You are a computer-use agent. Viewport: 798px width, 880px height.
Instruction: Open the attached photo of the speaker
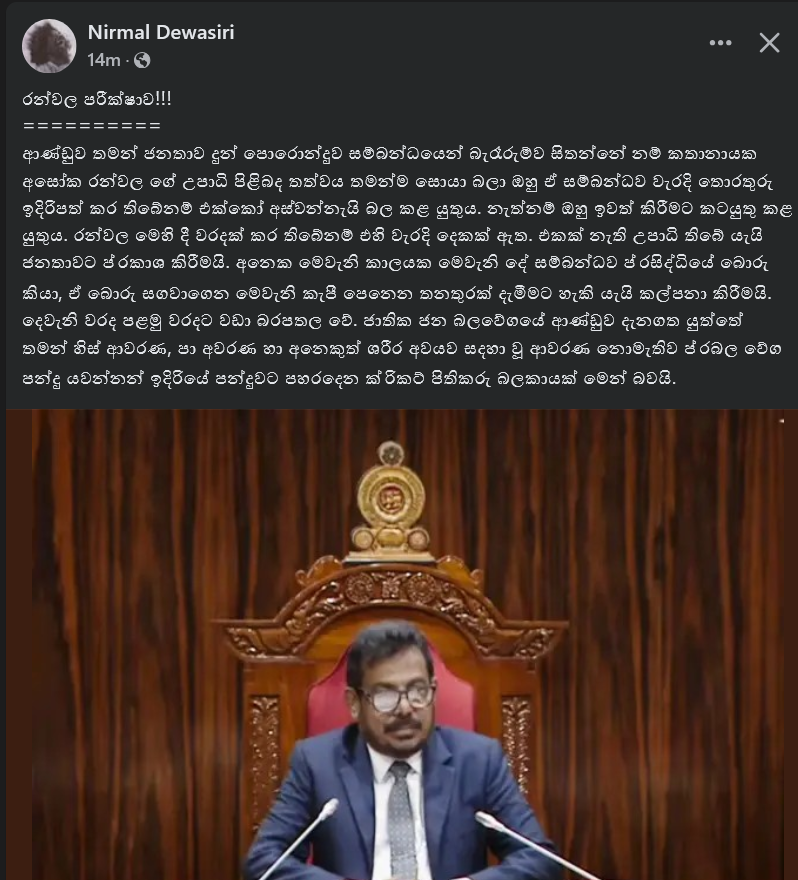coord(399,644)
